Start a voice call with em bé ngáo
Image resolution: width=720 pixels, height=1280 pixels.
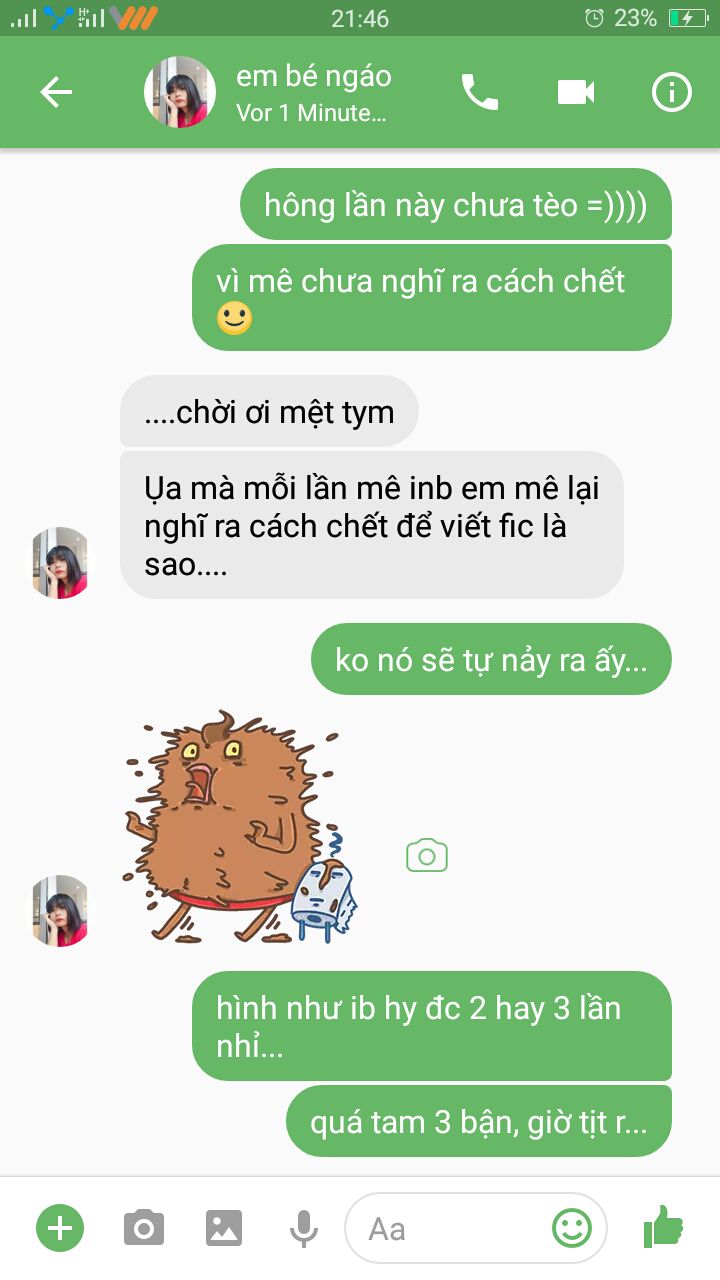coord(479,93)
